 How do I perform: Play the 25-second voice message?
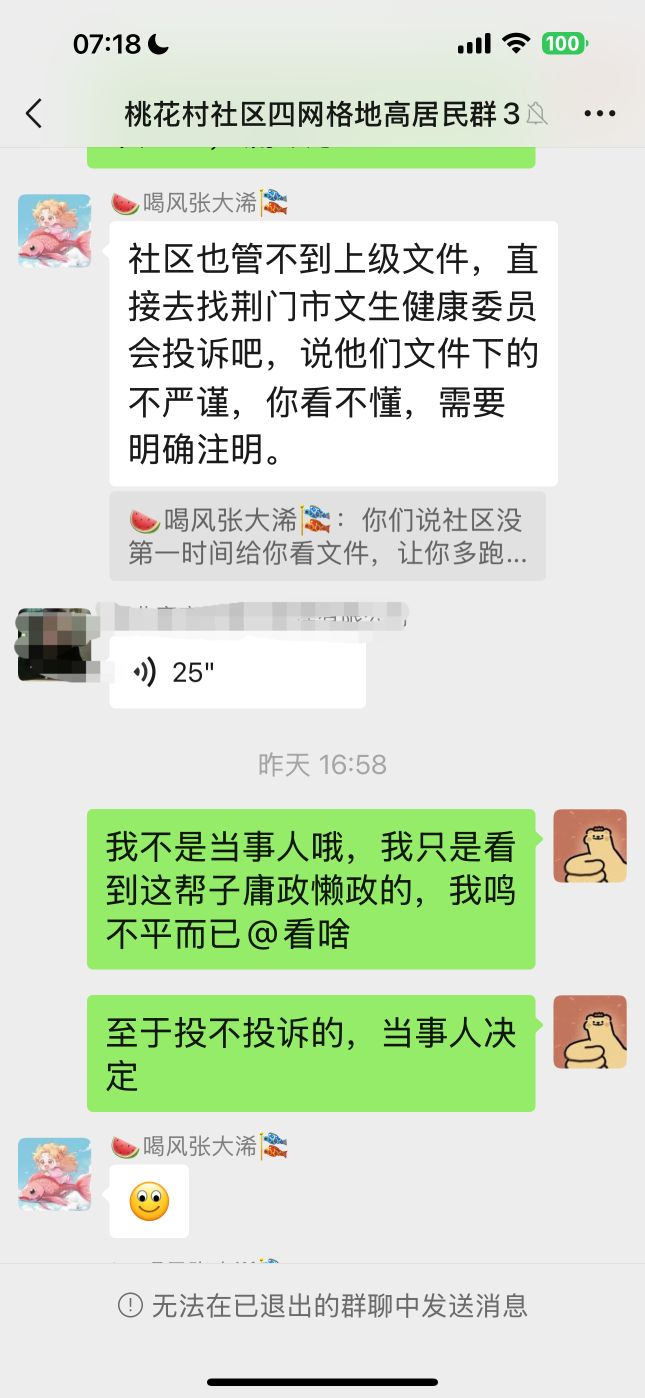237,673
